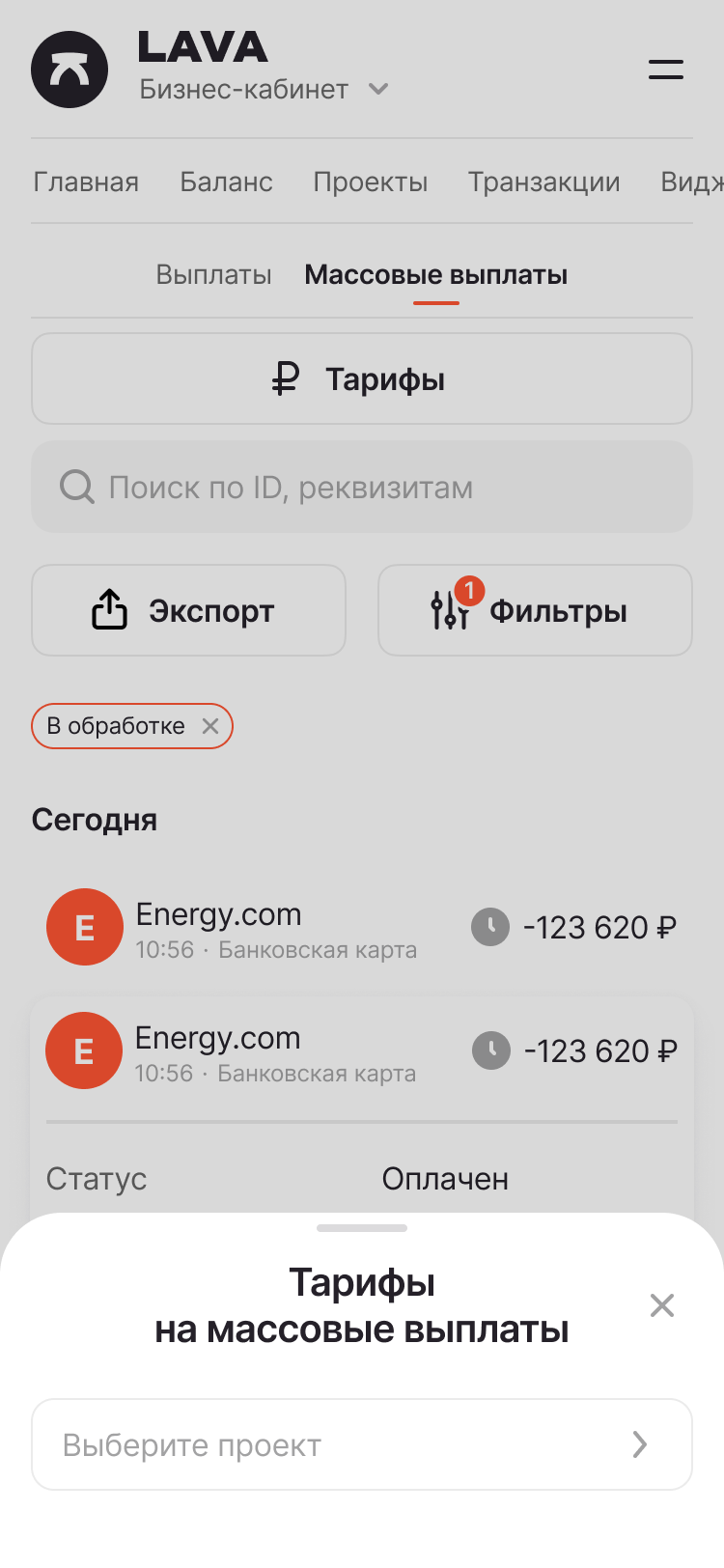This screenshot has width=724, height=1568.
Task: Open the first collapsed Energy.com payout row
Action: pos(362,927)
